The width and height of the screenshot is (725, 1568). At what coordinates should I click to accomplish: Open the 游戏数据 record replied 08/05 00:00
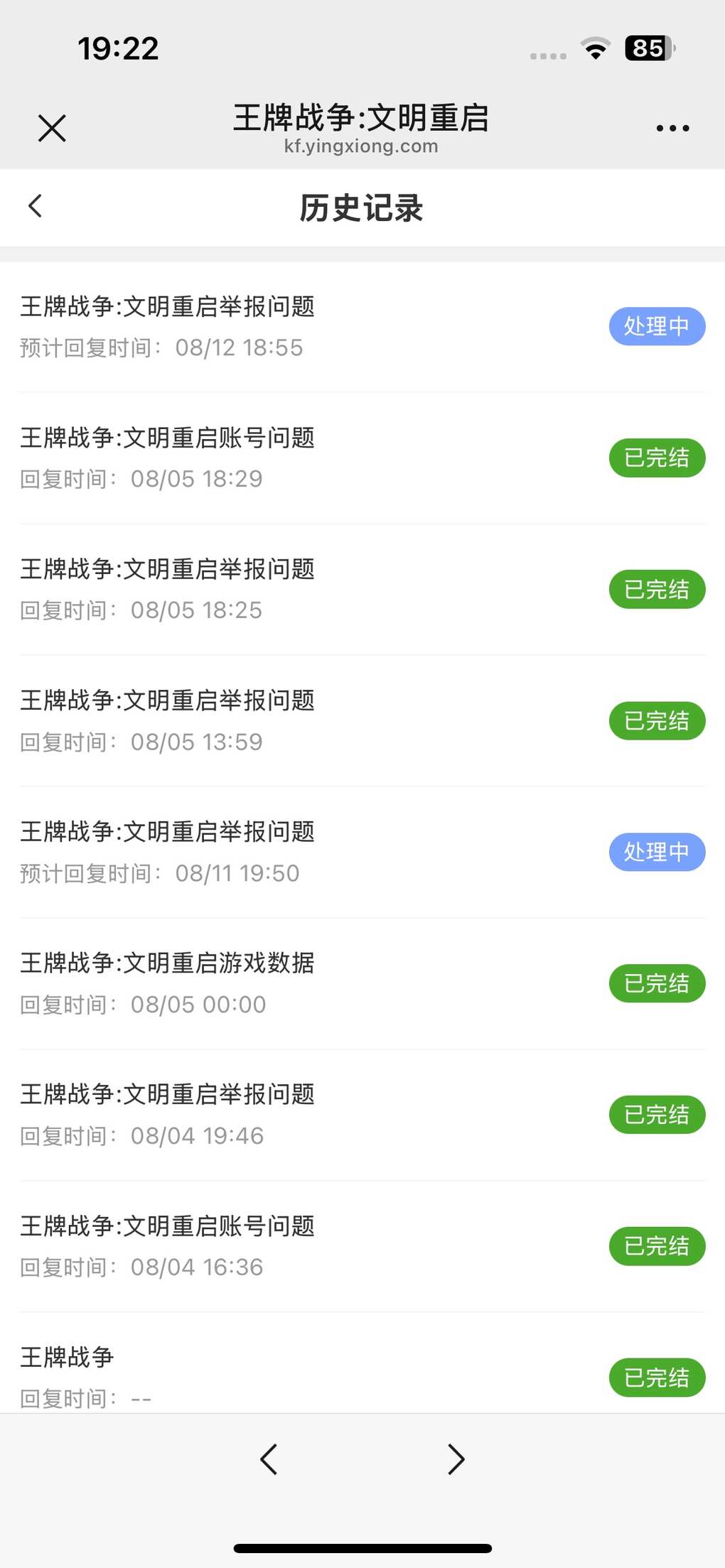362,984
